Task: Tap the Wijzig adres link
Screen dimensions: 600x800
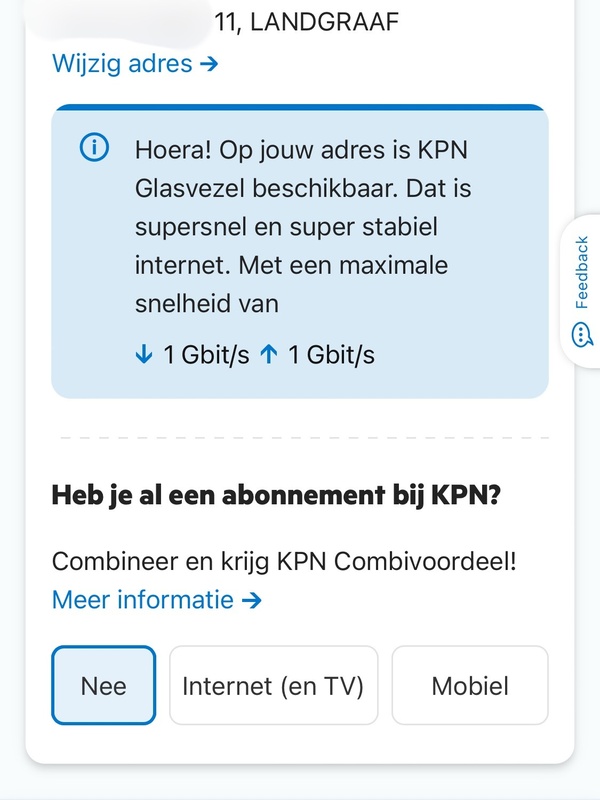Action: point(134,64)
